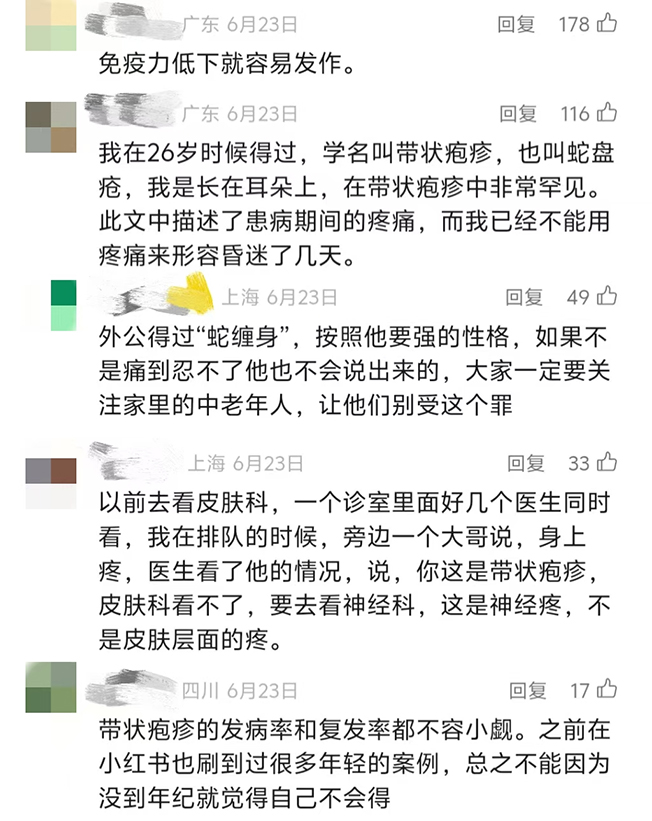Image resolution: width=652 pixels, height=821 pixels.
Task: Reply to the Sichuan comment on recurrence rate
Action: [x=528, y=690]
